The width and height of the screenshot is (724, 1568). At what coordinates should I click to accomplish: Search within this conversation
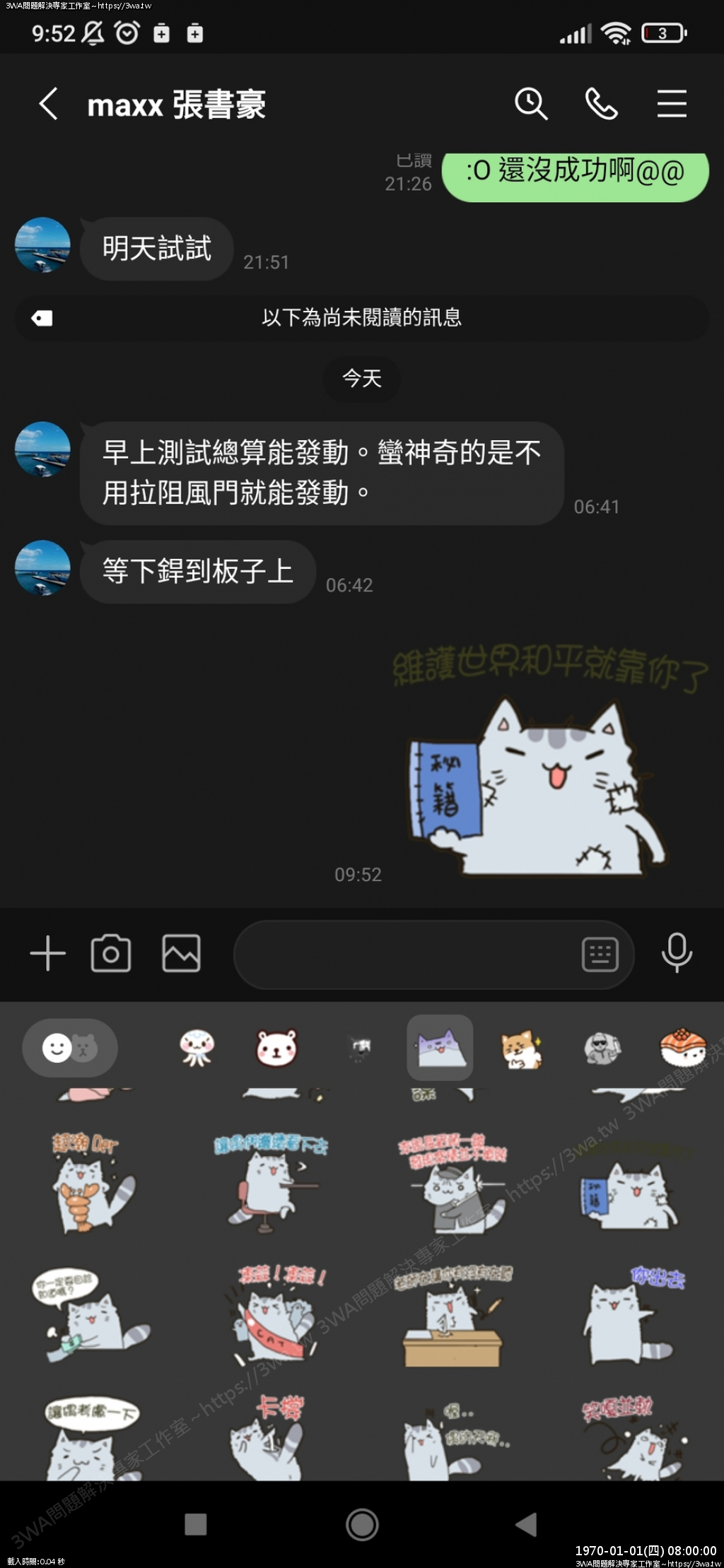pyautogui.click(x=530, y=104)
